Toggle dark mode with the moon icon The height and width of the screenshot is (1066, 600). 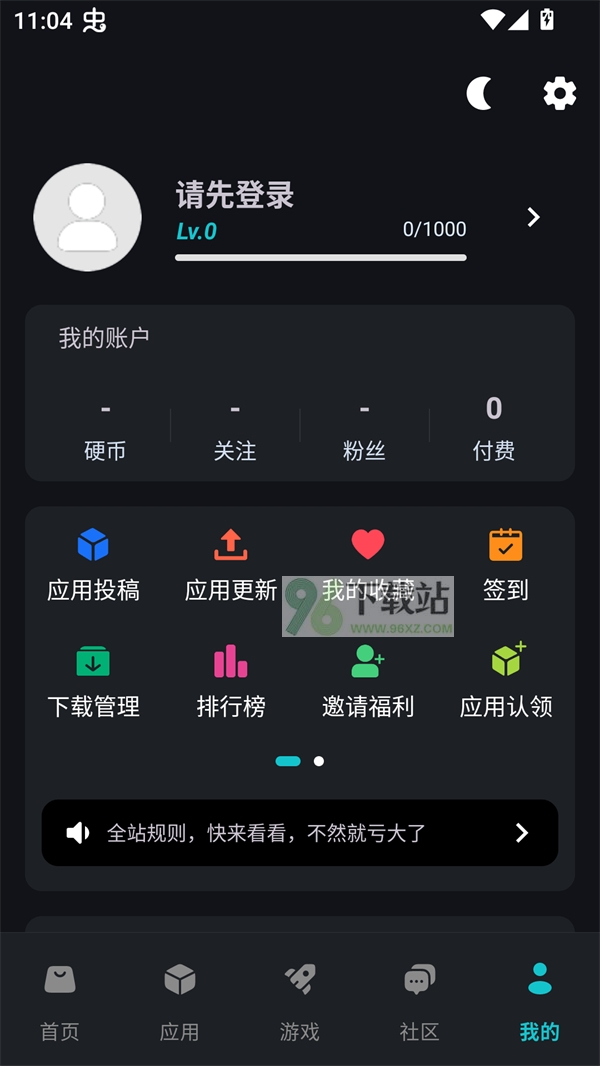(481, 94)
